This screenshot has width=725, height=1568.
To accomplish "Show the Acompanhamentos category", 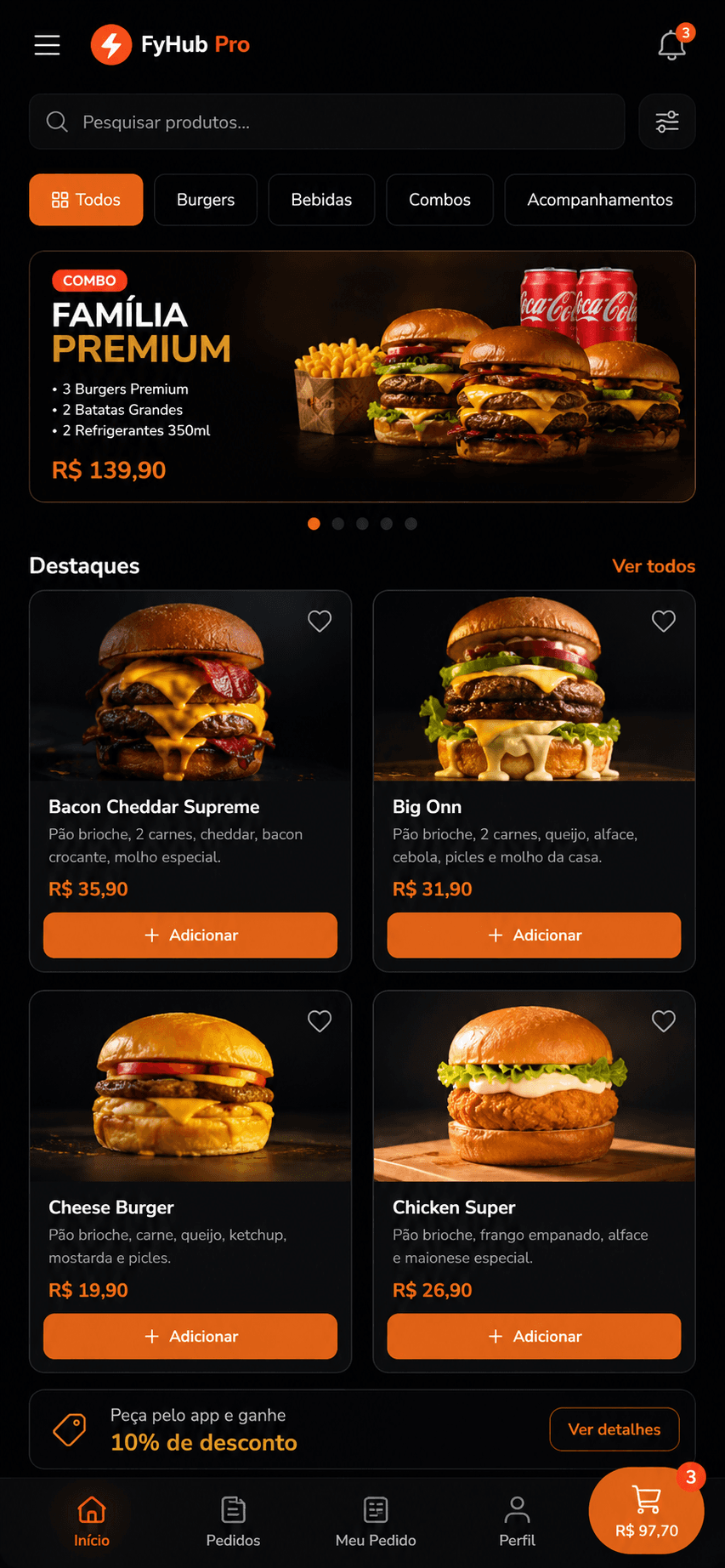I will click(600, 200).
